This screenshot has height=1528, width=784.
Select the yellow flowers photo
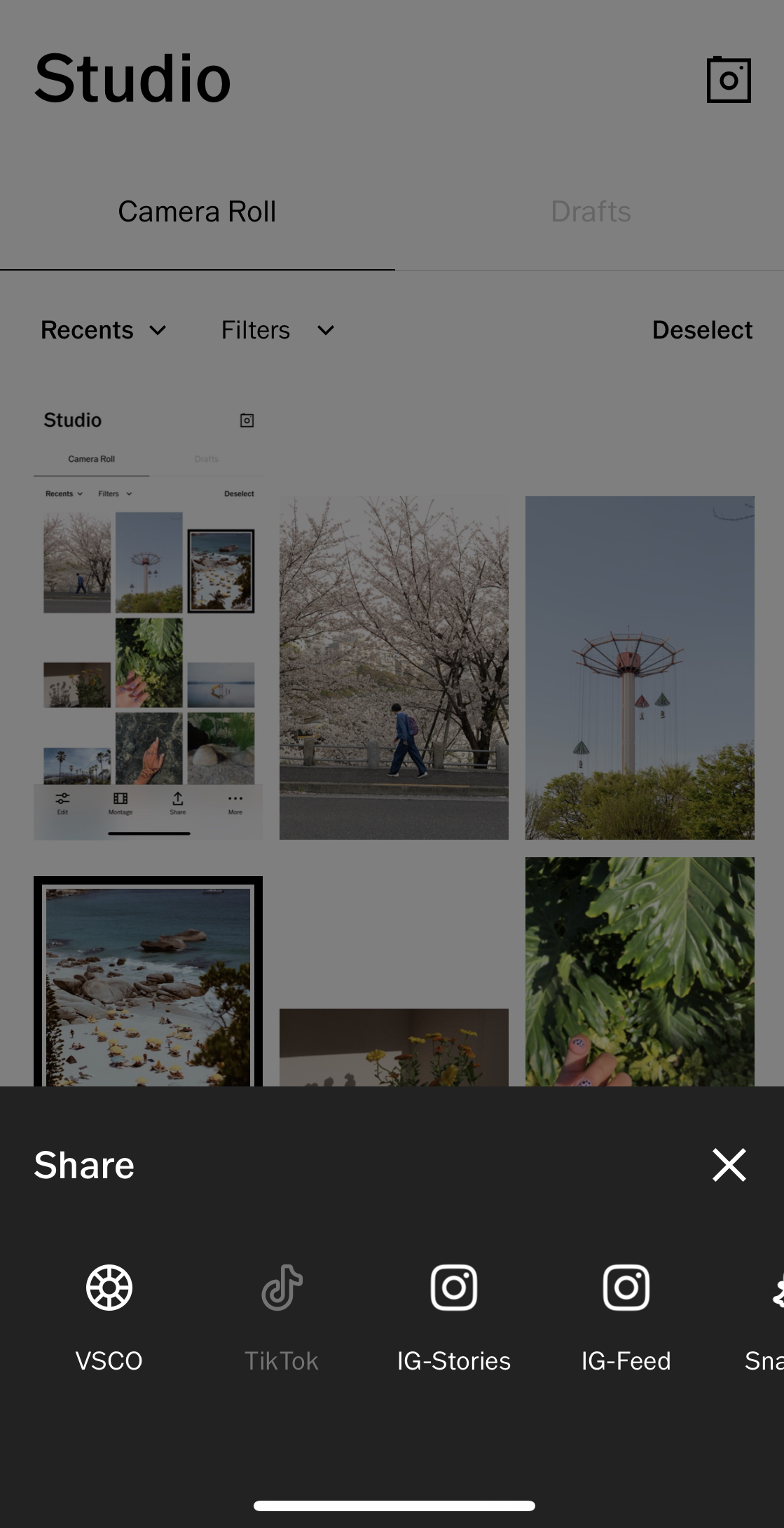[394, 1047]
